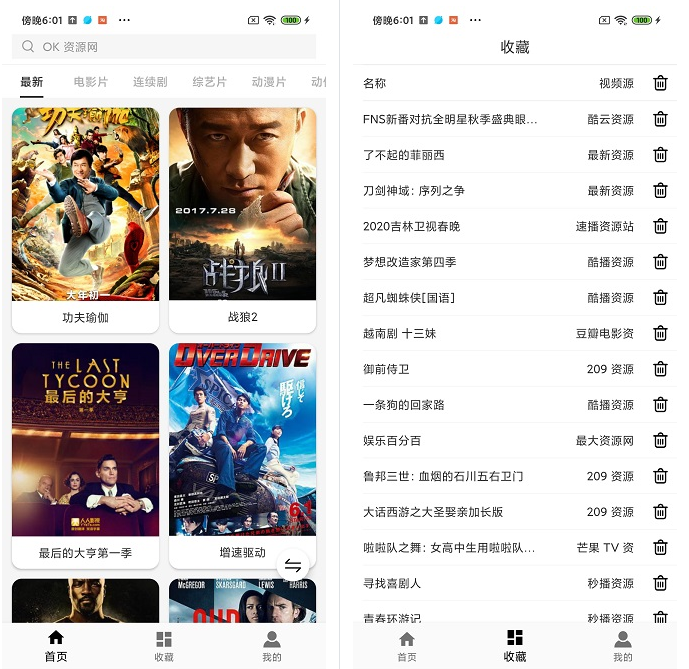
Task: Delete the 2020吉林卫视春晚 favorite
Action: [x=660, y=226]
